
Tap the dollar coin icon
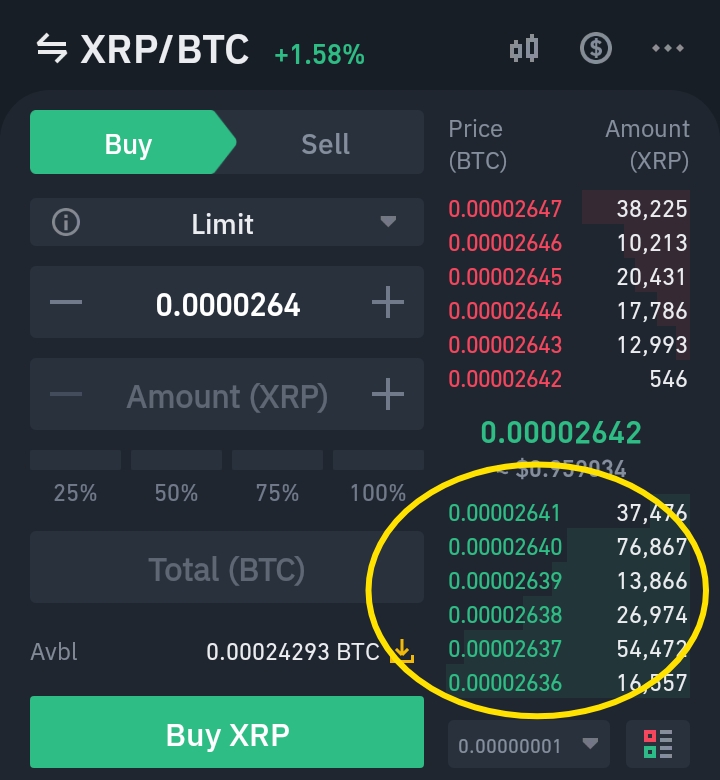pos(596,48)
